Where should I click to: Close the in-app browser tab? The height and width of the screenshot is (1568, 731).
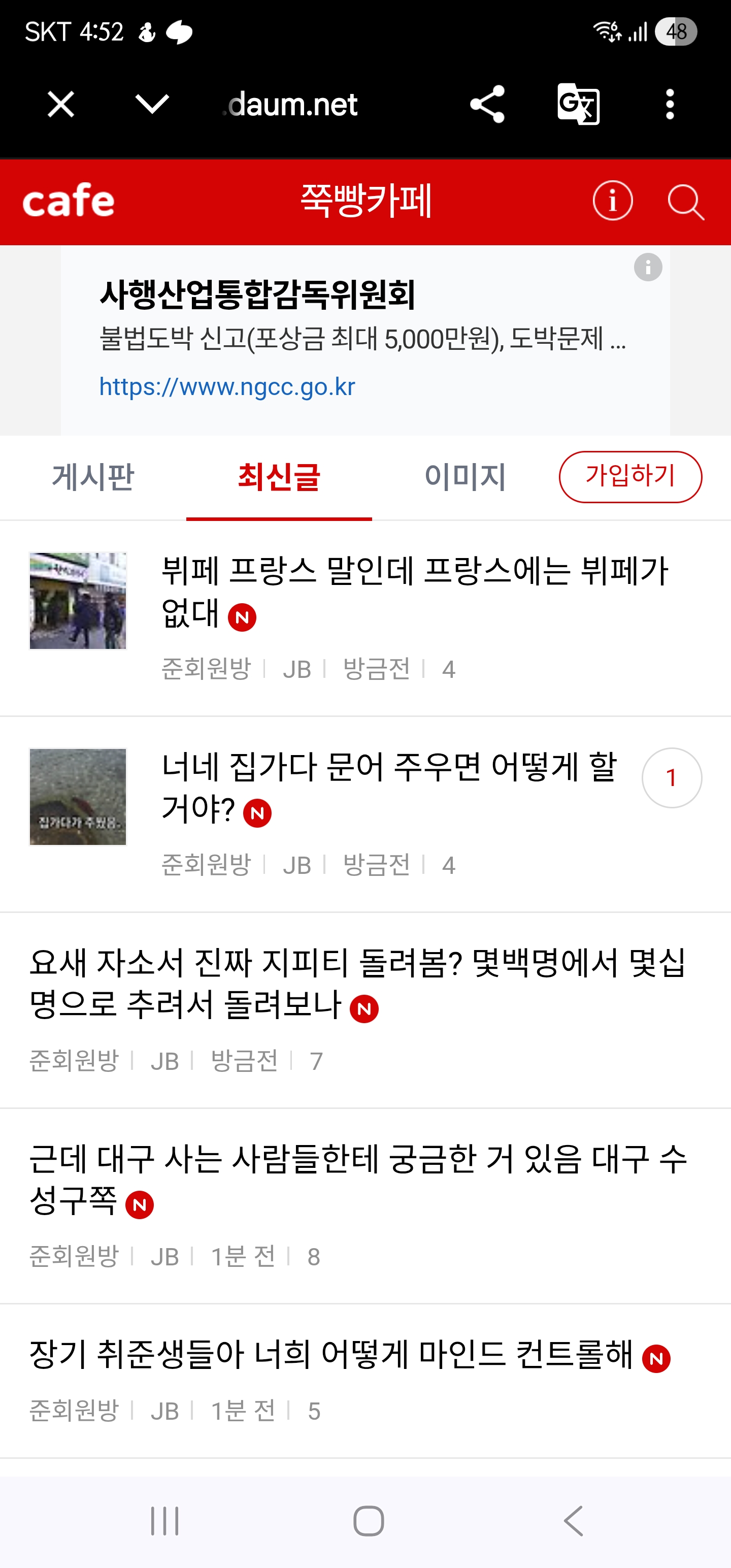pos(61,104)
